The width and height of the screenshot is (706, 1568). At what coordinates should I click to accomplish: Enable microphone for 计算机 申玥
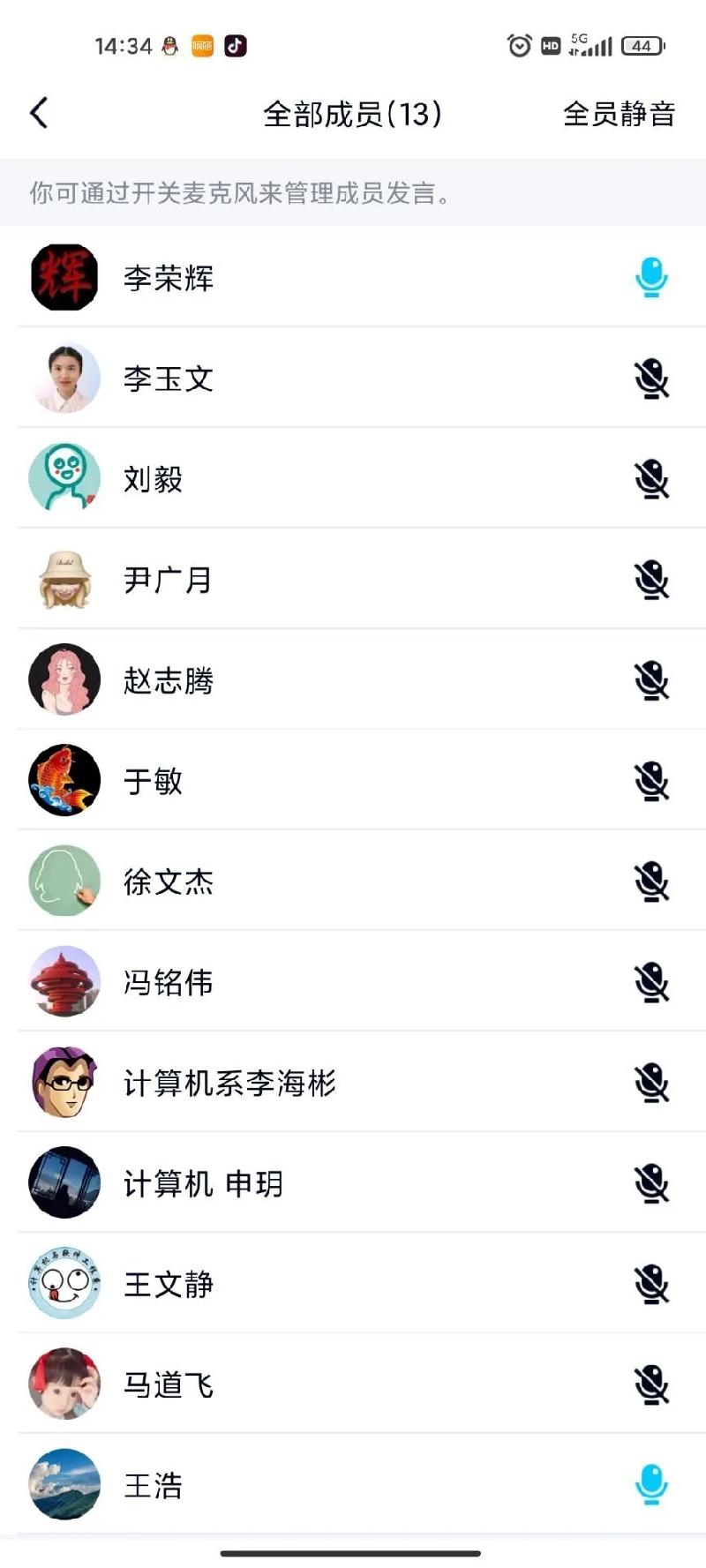click(x=651, y=1183)
